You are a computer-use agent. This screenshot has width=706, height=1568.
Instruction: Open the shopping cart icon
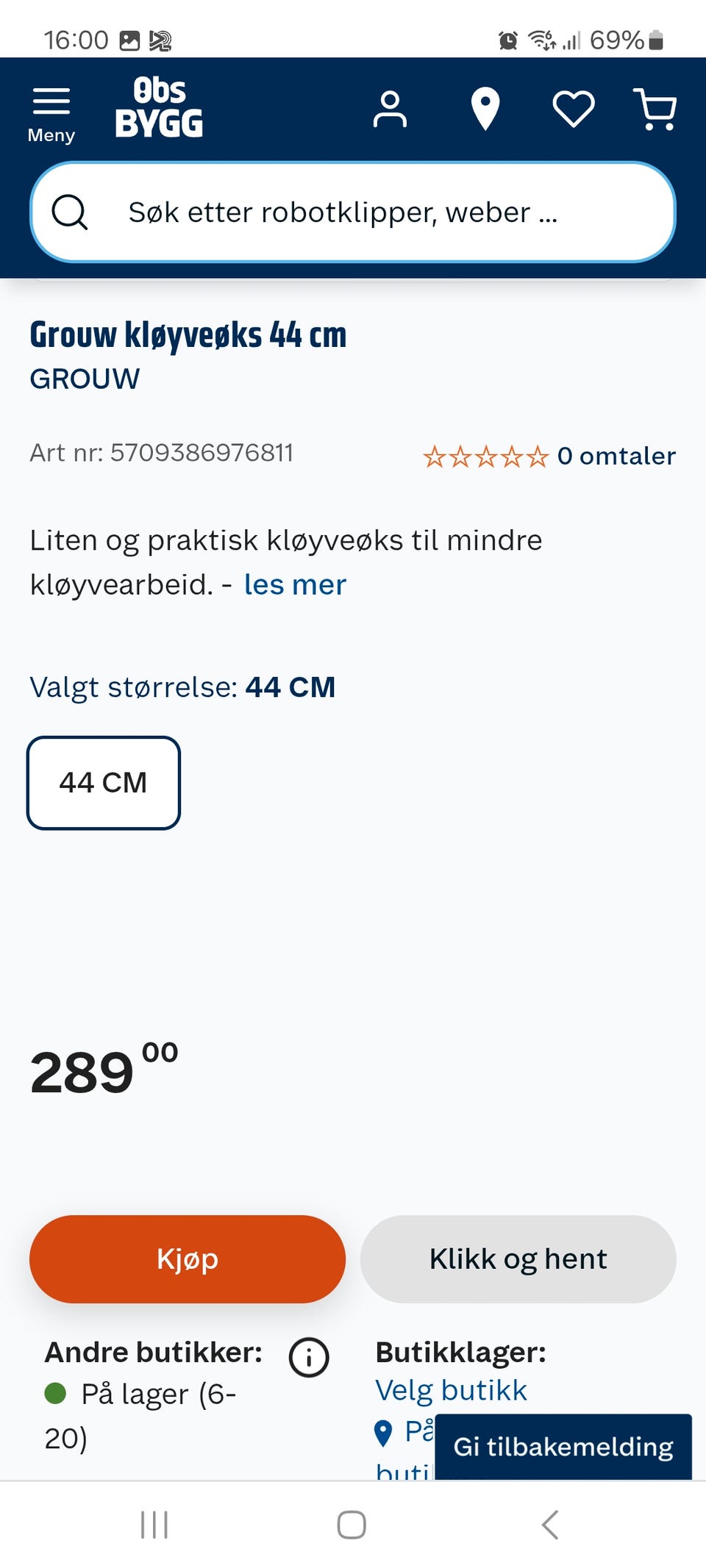[x=655, y=109]
